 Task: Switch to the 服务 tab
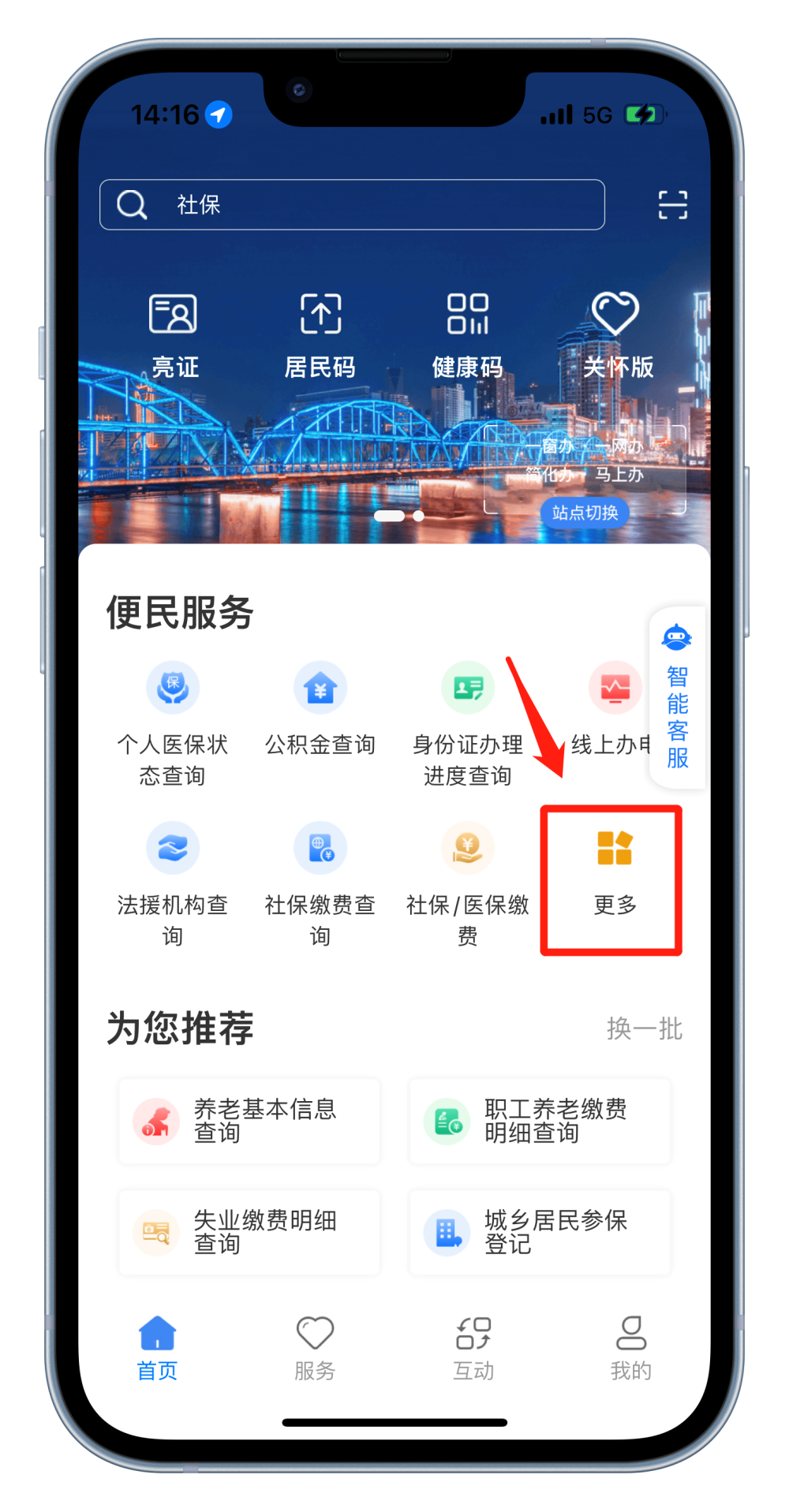click(315, 1348)
